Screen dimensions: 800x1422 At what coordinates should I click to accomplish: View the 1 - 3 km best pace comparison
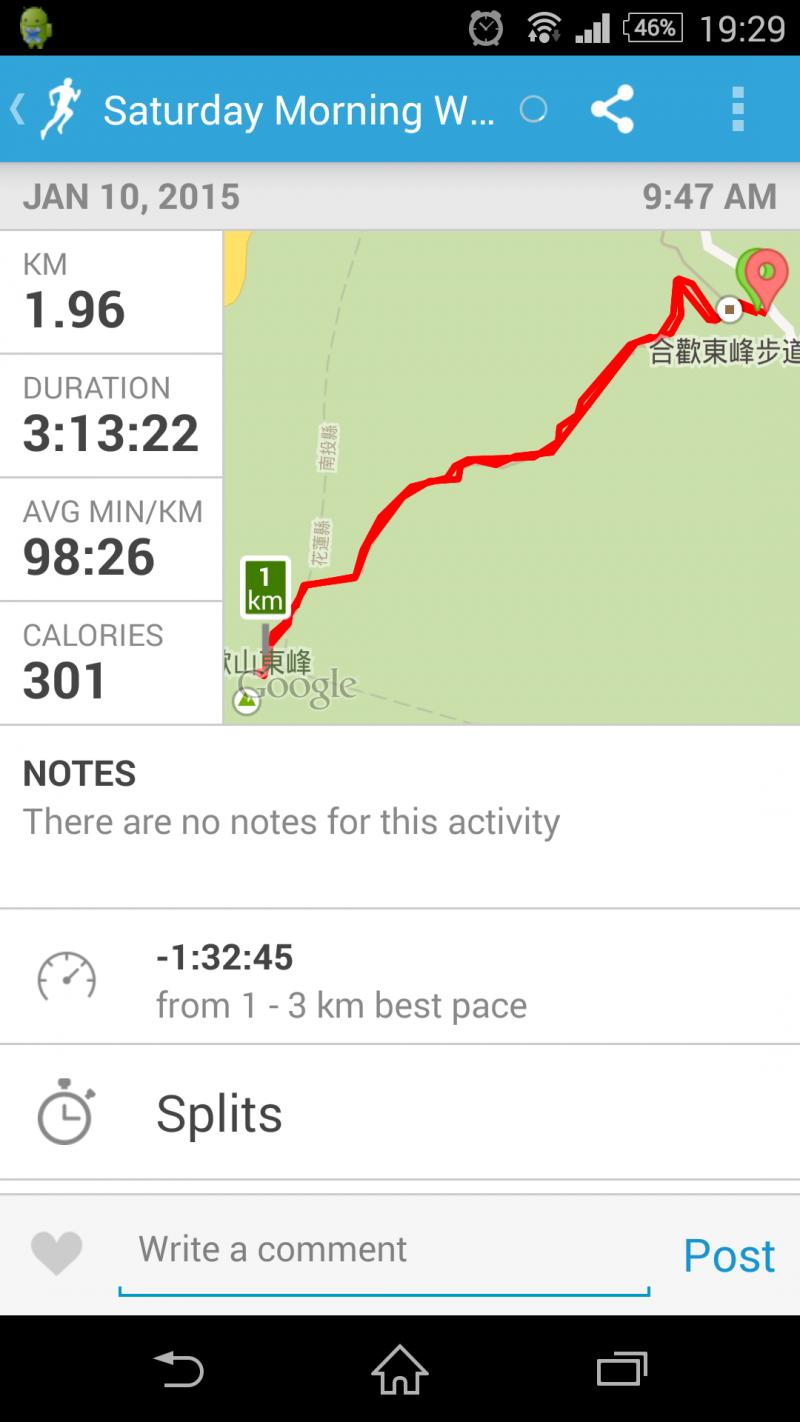[x=400, y=979]
